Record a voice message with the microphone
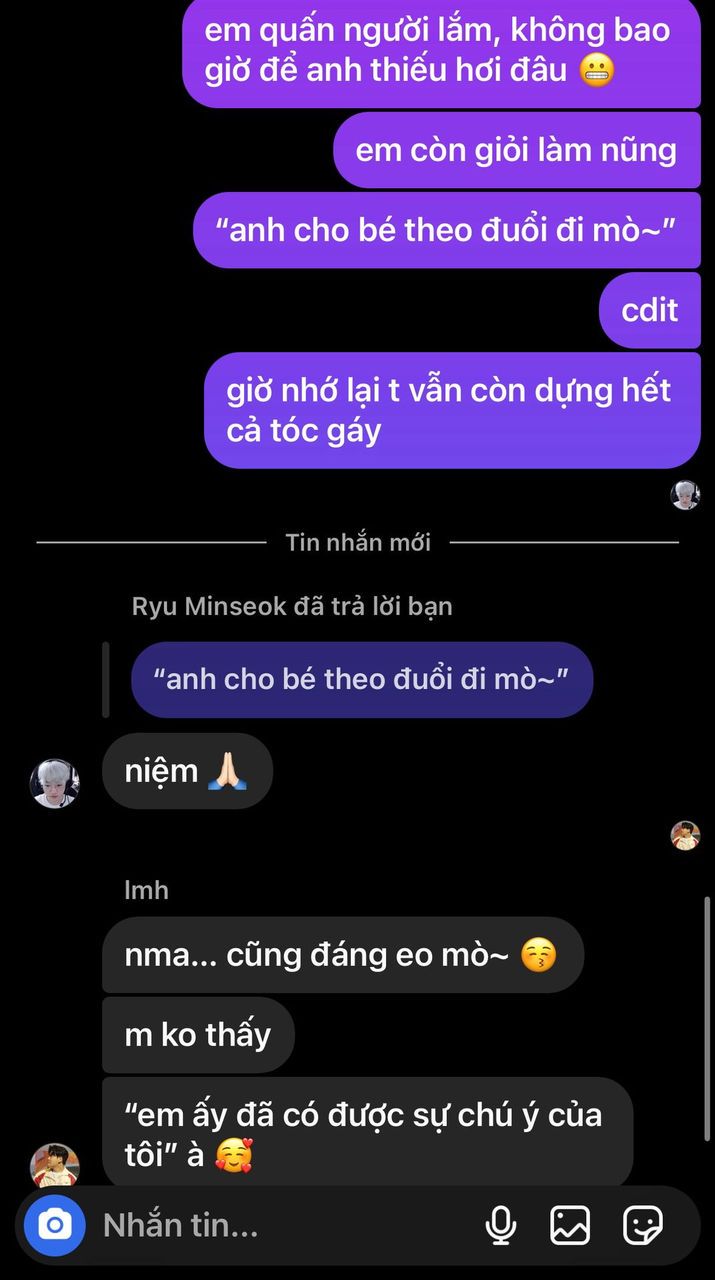 point(500,1225)
